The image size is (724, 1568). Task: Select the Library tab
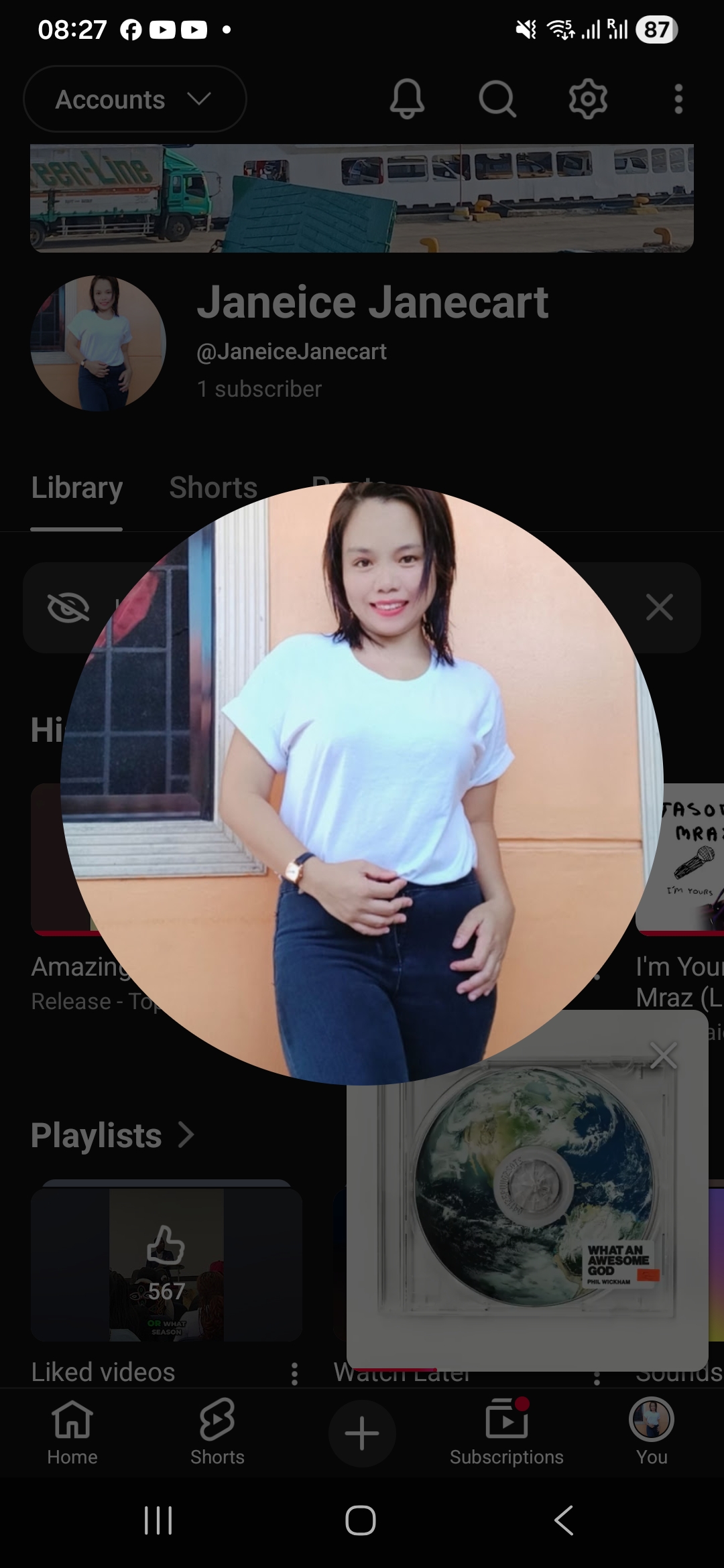point(76,487)
